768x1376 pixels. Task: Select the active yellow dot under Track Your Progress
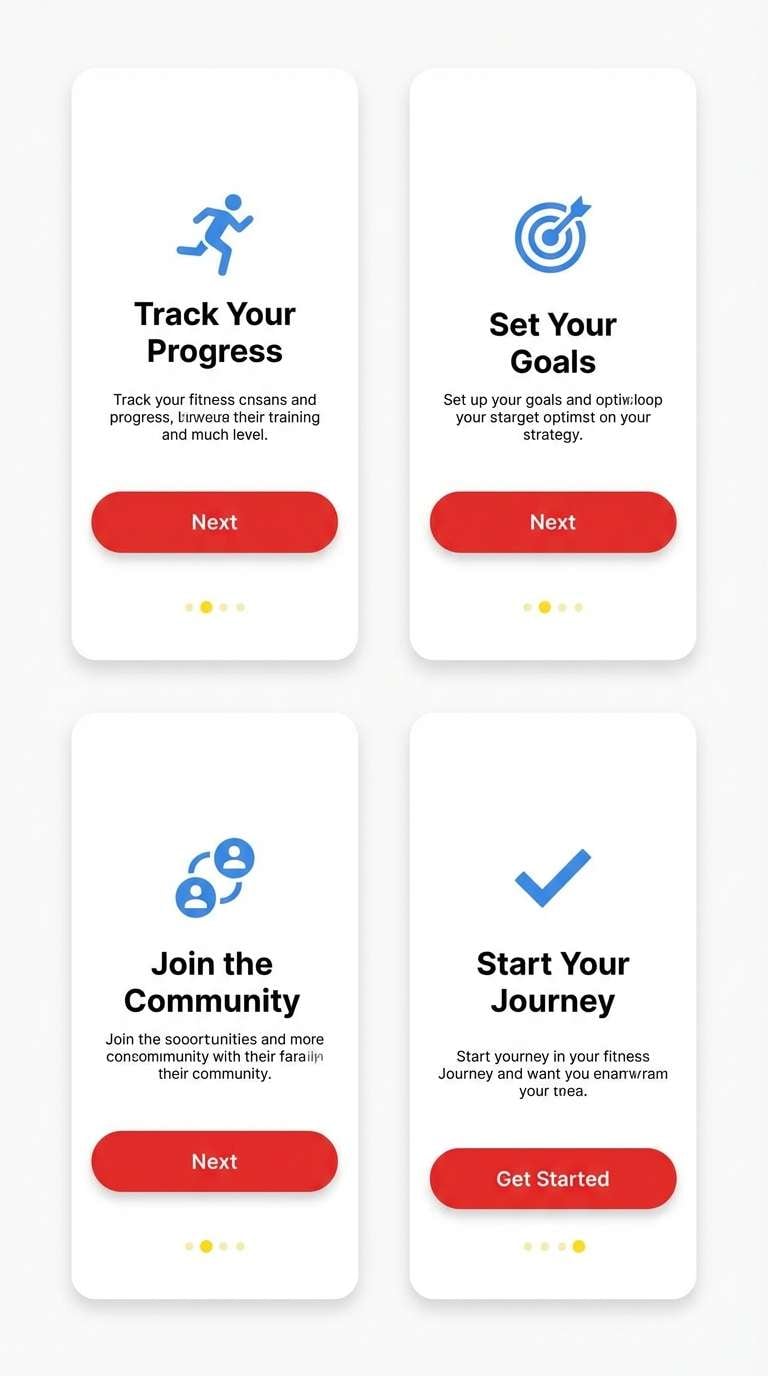click(206, 606)
